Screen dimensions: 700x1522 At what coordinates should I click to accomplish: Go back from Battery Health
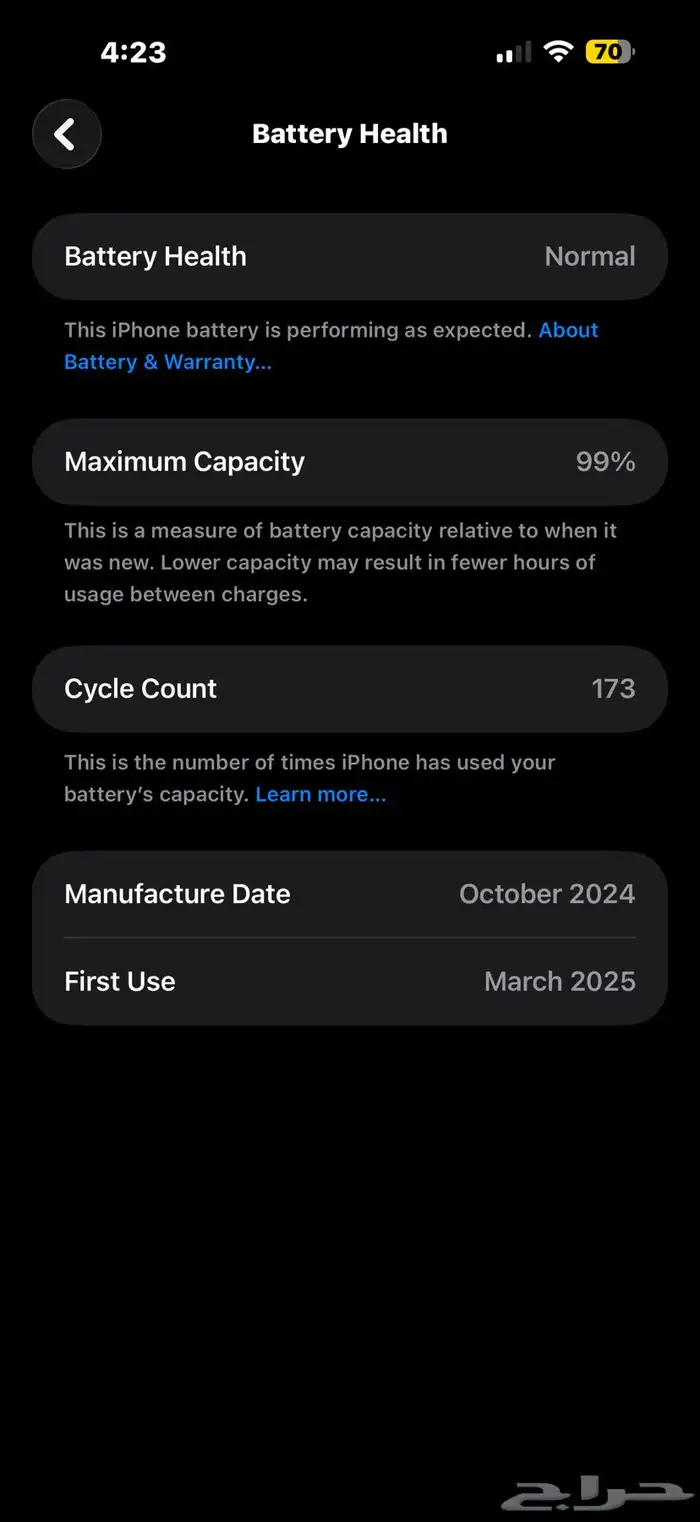pos(66,134)
